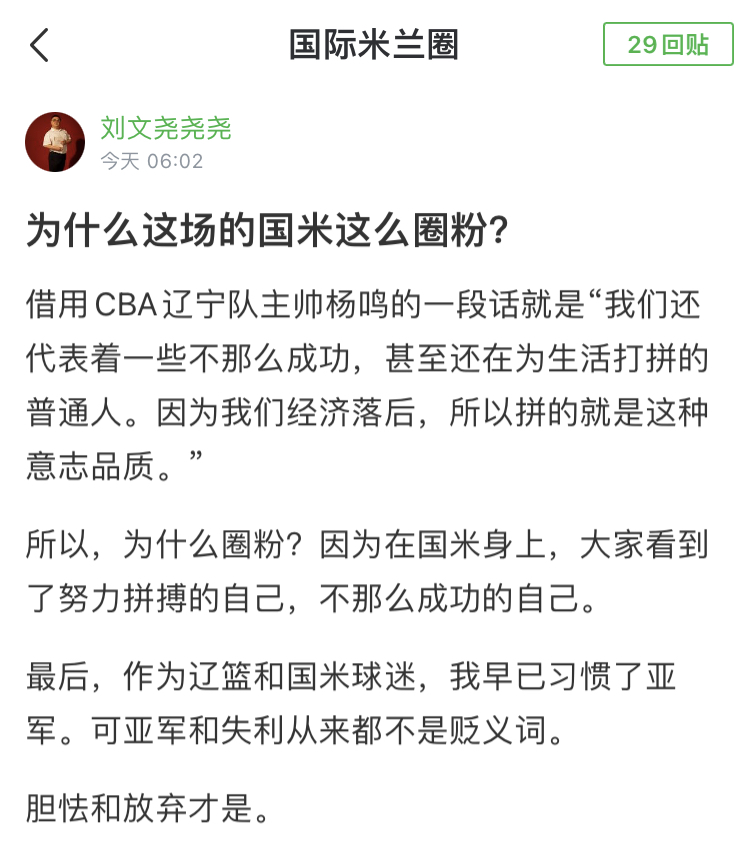Tap the username text below the title area
The height and width of the screenshot is (843, 750).
[167, 128]
